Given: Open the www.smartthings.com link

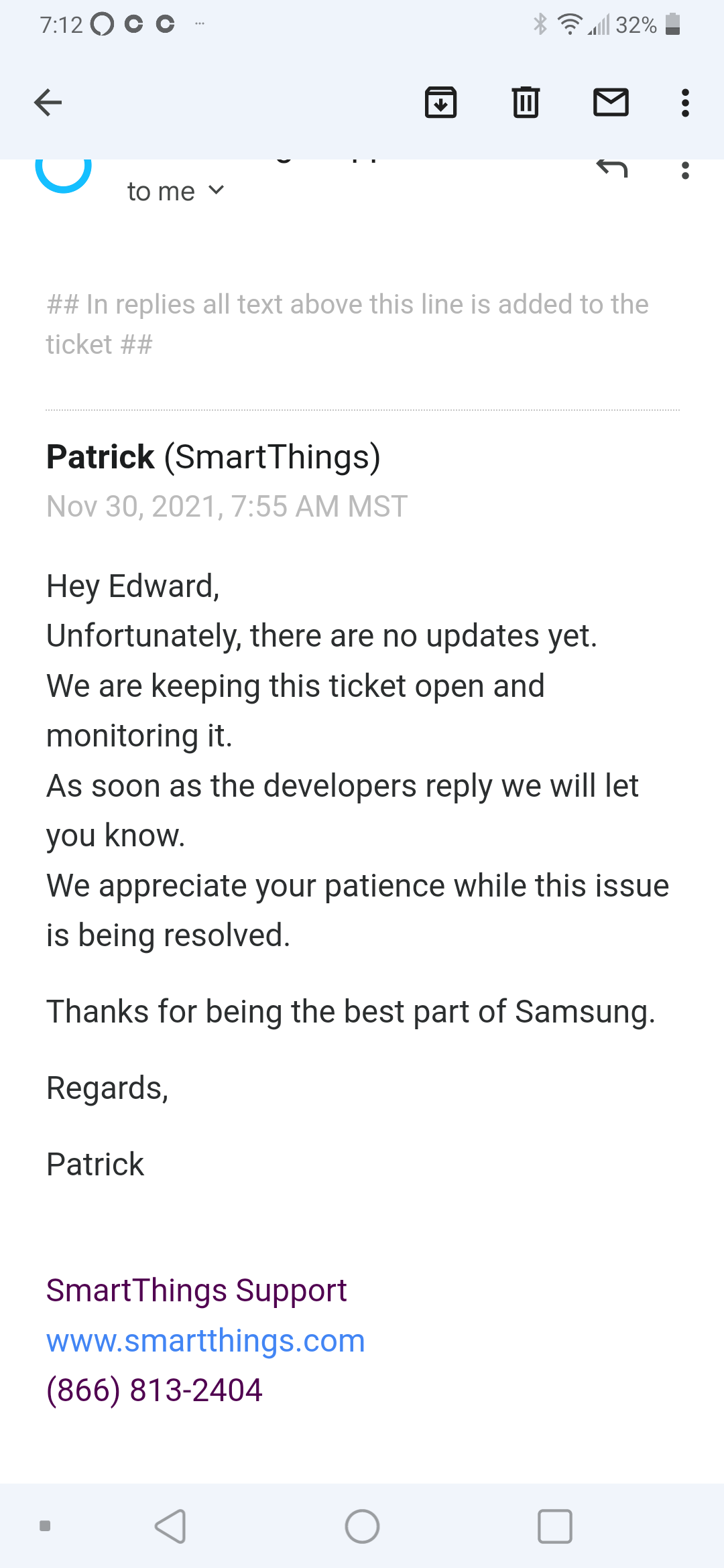Looking at the screenshot, I should tap(205, 1341).
